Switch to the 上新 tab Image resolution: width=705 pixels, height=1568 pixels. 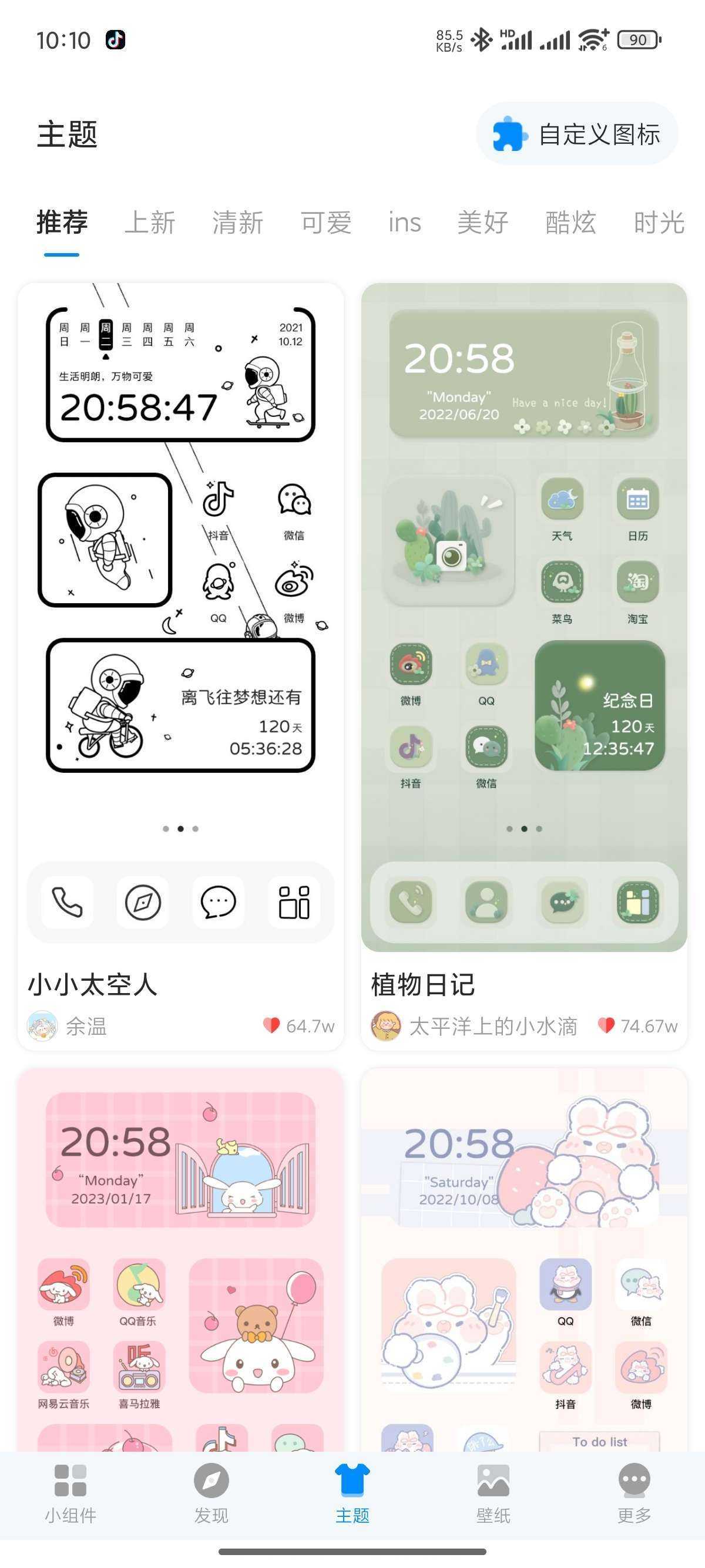click(150, 222)
